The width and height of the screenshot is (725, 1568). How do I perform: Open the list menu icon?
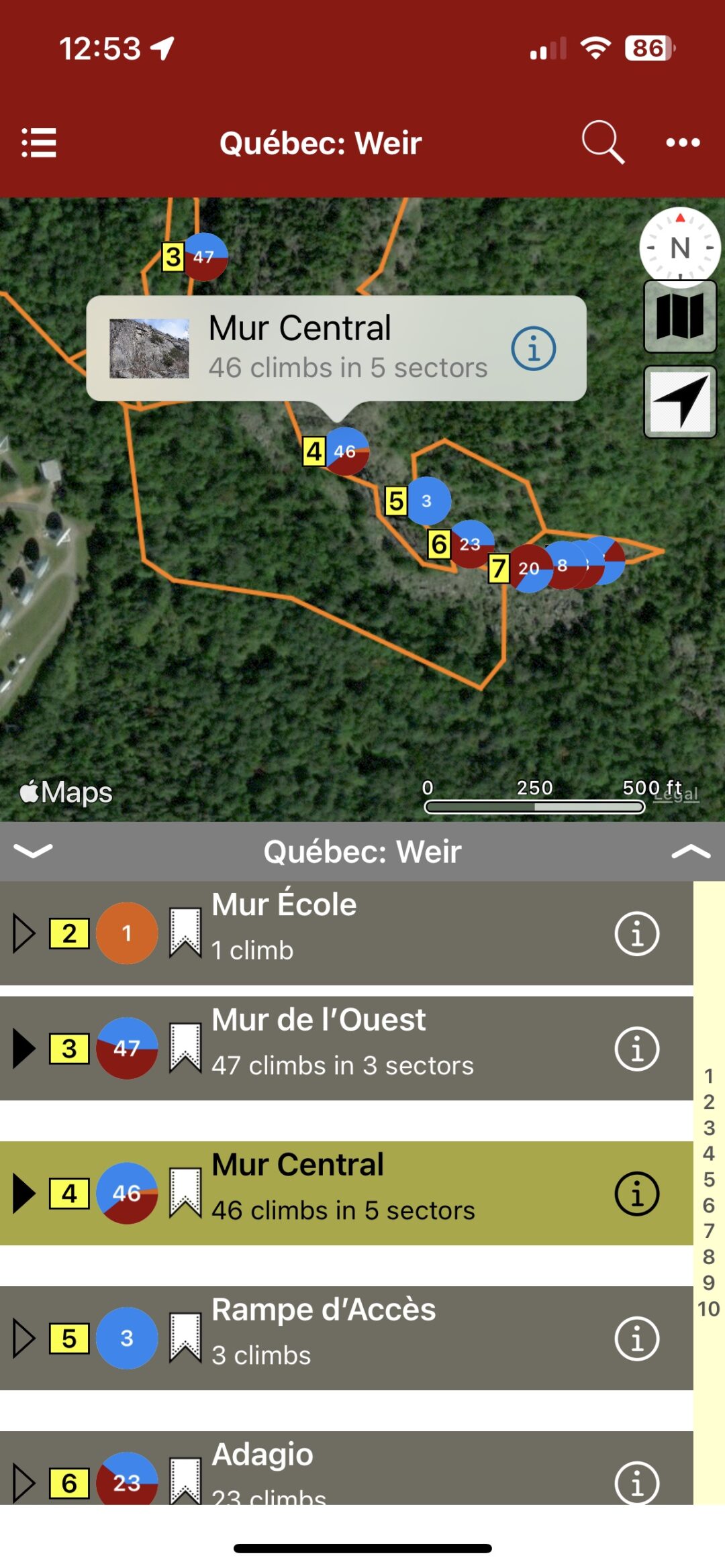tap(39, 142)
